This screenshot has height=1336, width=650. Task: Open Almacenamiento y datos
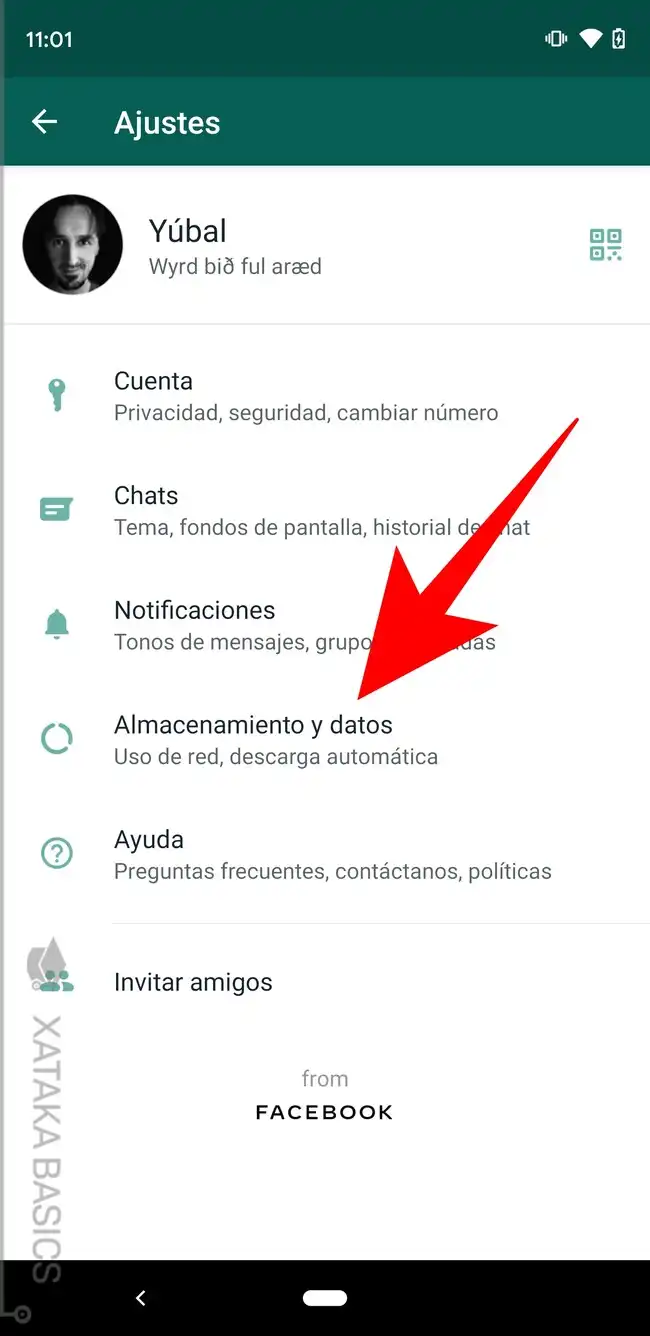(325, 739)
